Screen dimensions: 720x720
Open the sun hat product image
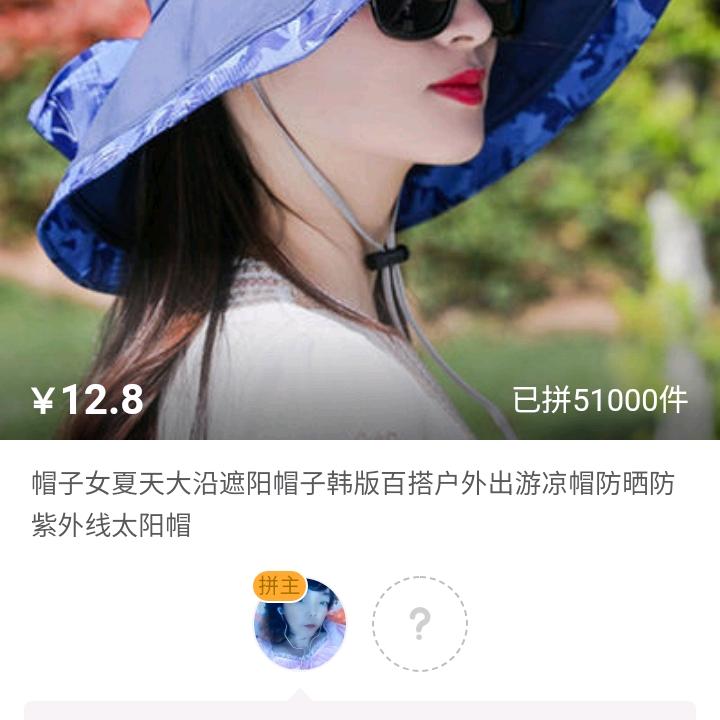(360, 200)
